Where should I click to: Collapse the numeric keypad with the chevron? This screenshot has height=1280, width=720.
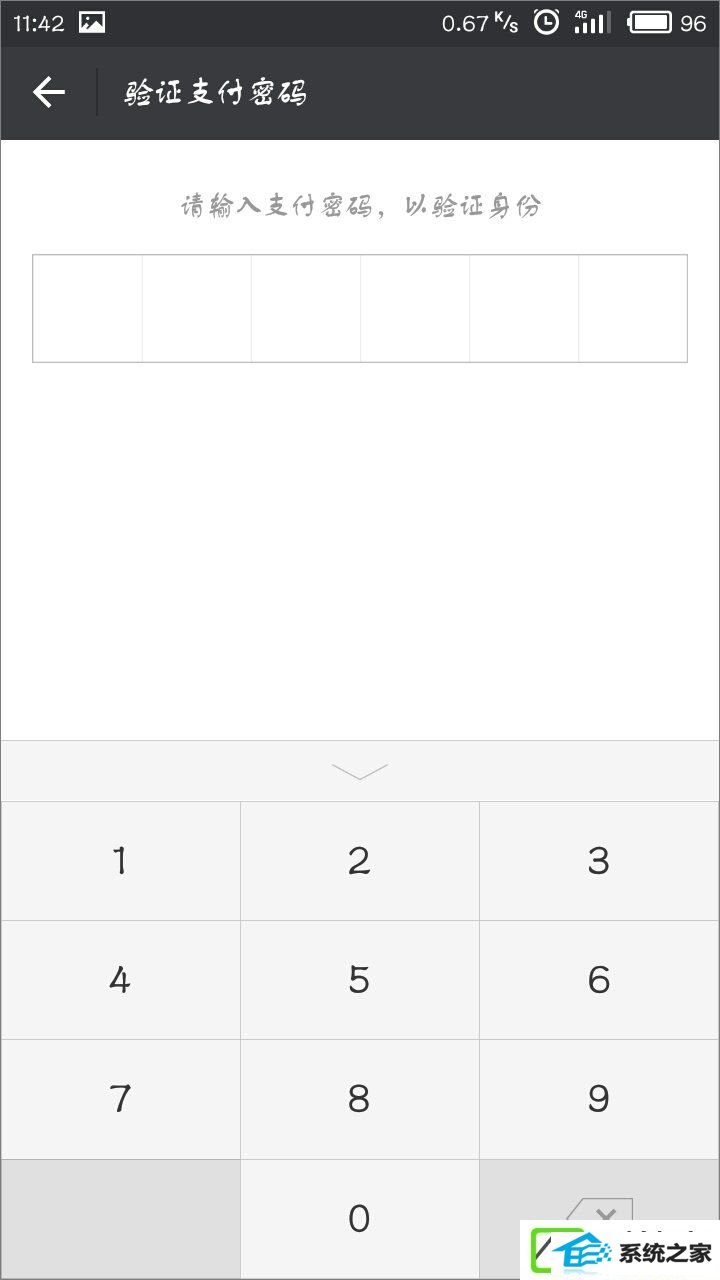pos(360,771)
